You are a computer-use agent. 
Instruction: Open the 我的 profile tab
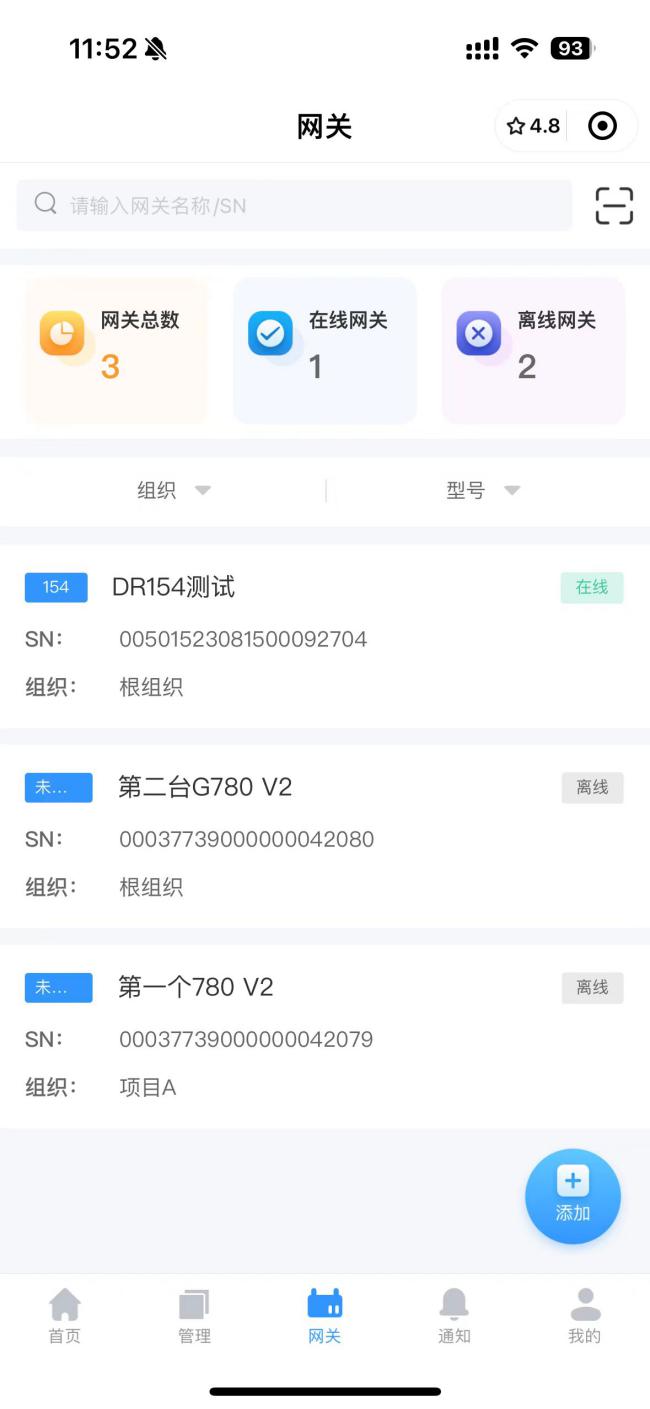[x=585, y=1316]
